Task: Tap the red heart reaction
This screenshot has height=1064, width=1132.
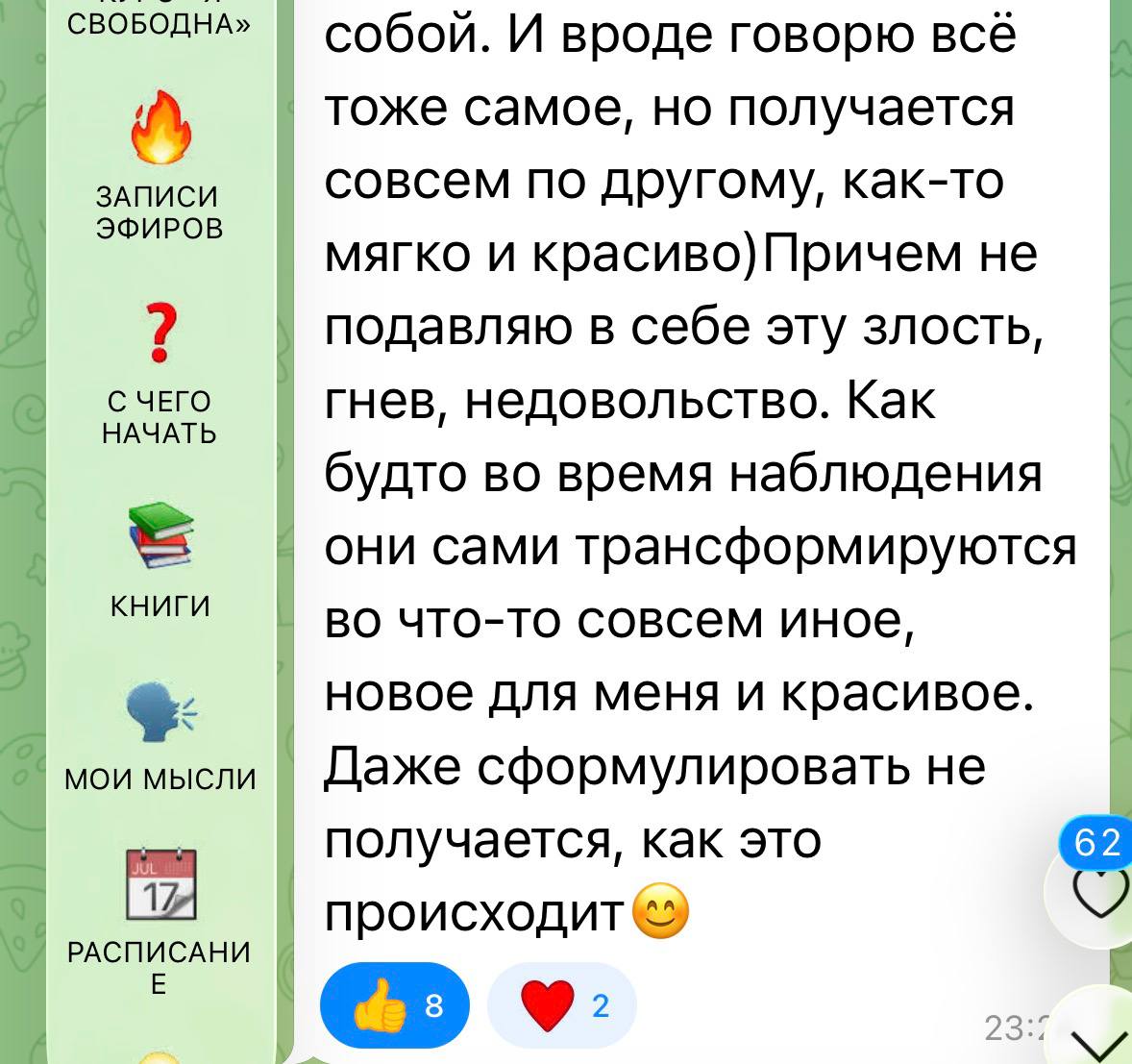Action: tap(561, 1005)
